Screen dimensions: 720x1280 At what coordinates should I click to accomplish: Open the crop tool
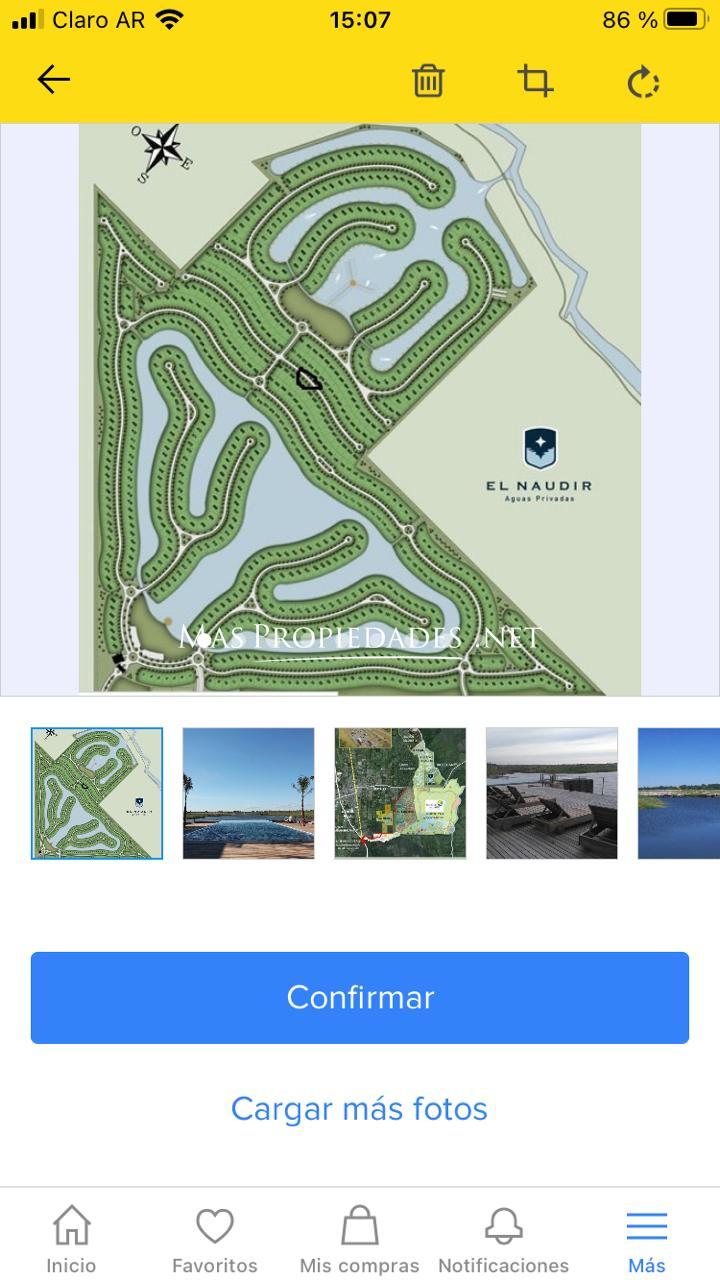tap(536, 81)
